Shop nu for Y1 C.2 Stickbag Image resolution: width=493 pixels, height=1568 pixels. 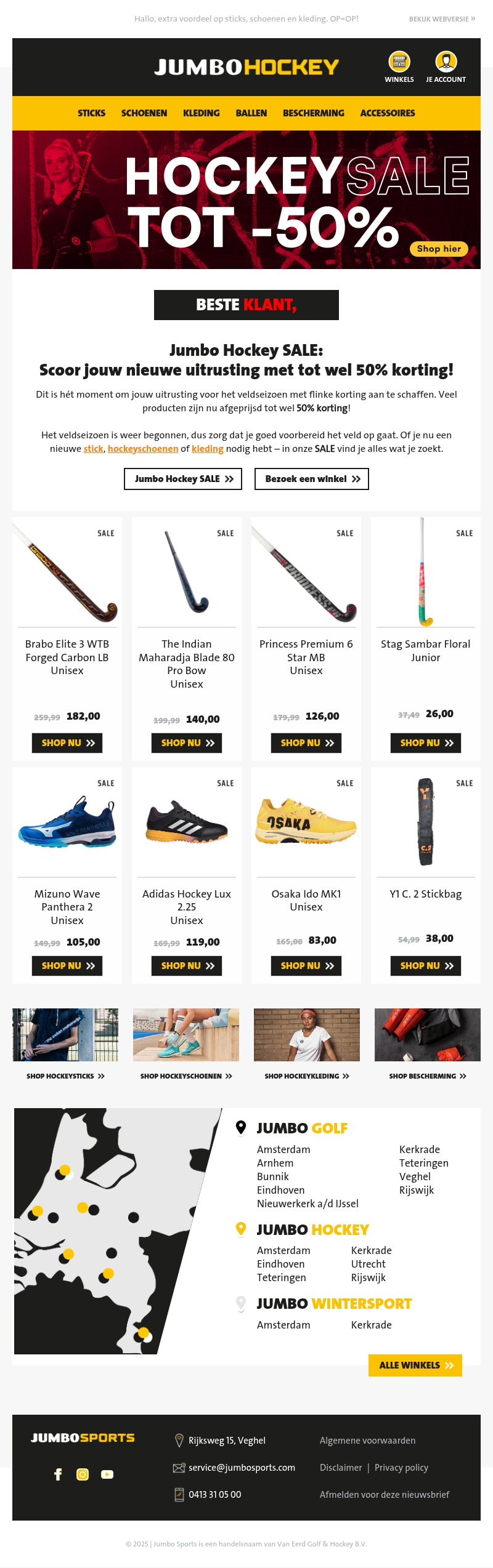(426, 966)
